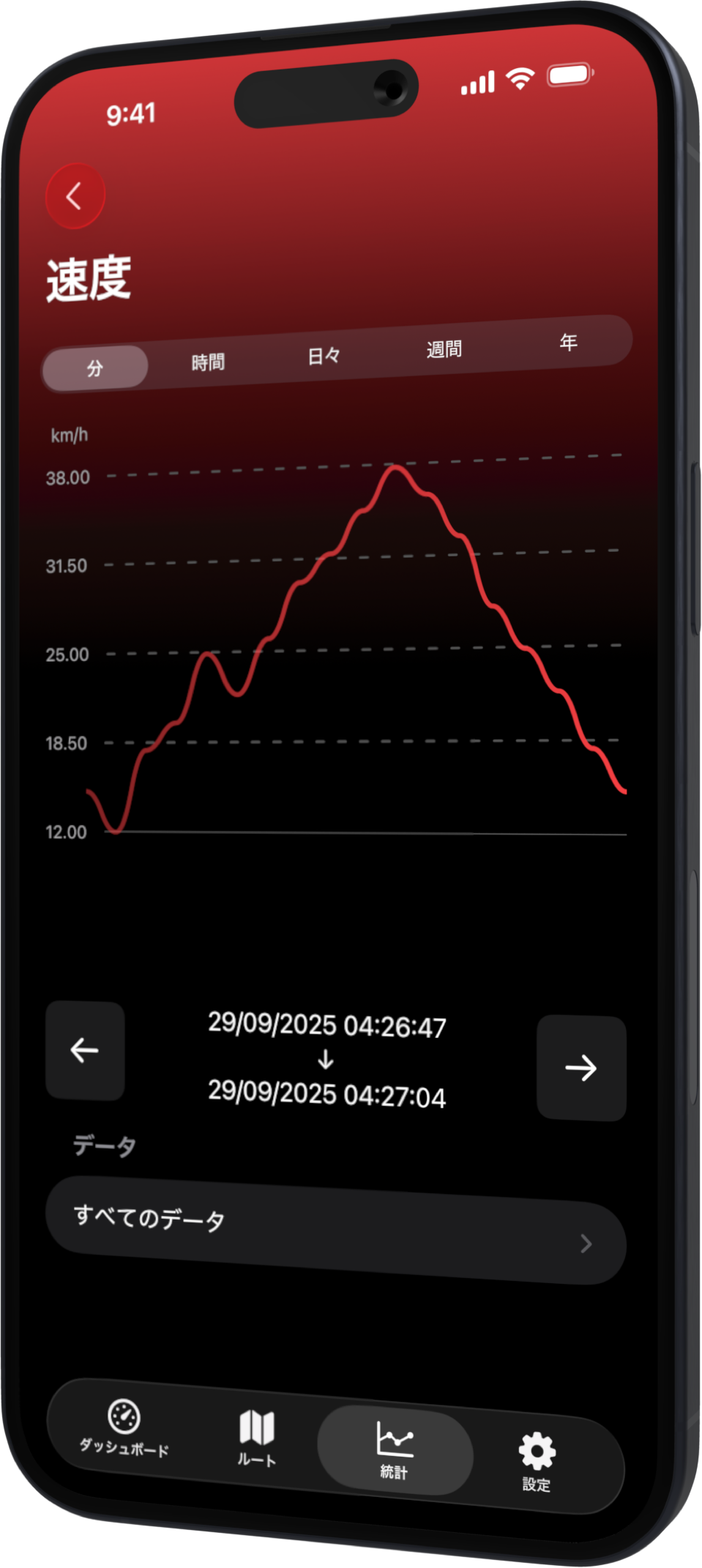Open the すべてのデータ row

pos(335,1230)
